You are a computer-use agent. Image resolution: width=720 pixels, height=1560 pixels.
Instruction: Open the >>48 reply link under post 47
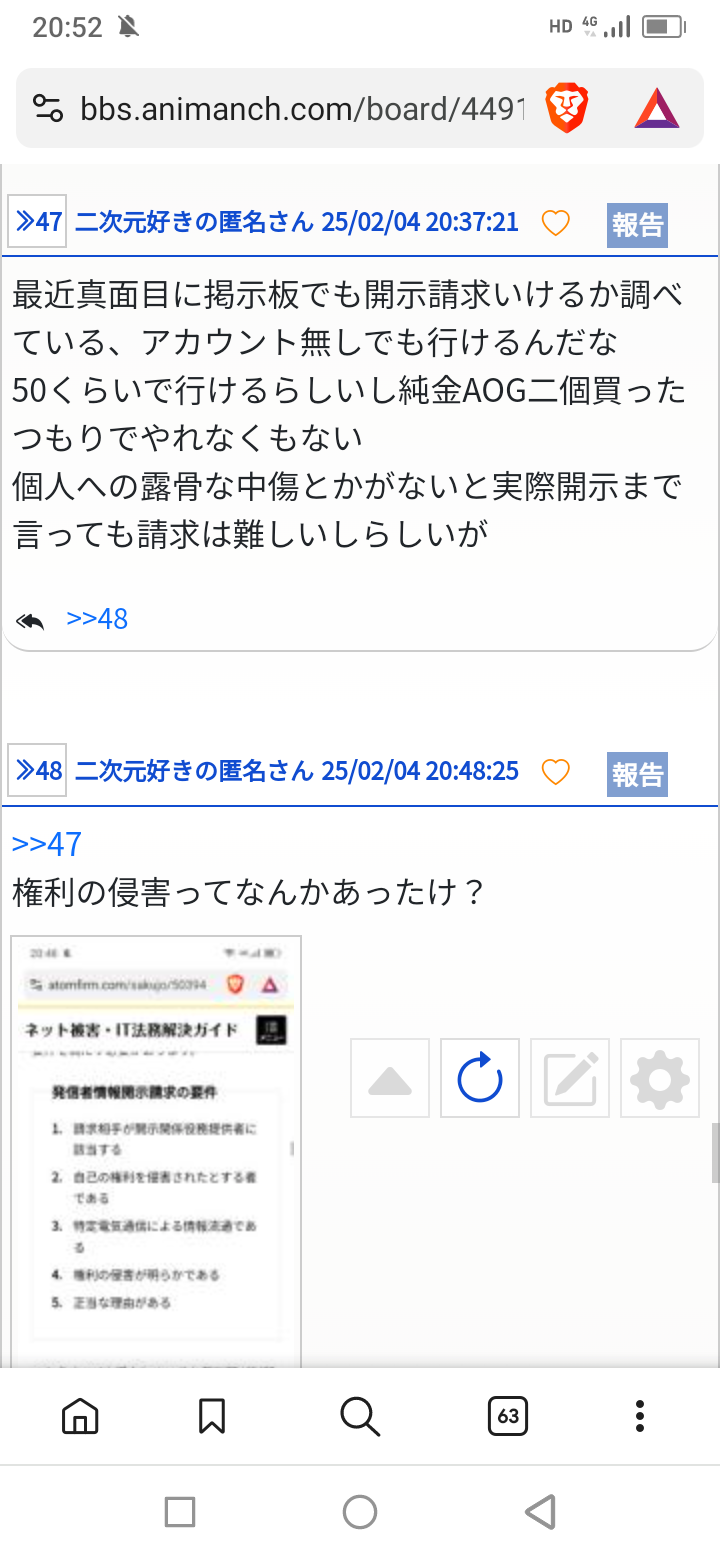click(x=97, y=618)
